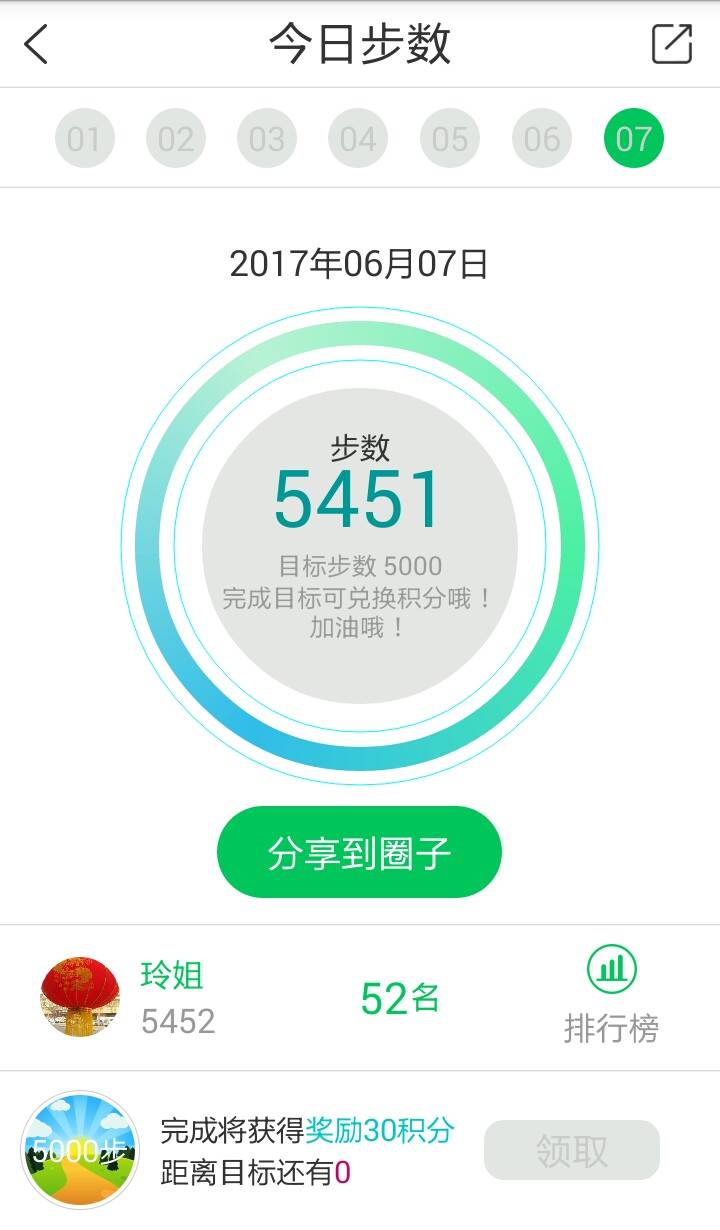The image size is (720, 1230).
Task: Tap 领取 to claim the reward
Action: [x=571, y=1150]
